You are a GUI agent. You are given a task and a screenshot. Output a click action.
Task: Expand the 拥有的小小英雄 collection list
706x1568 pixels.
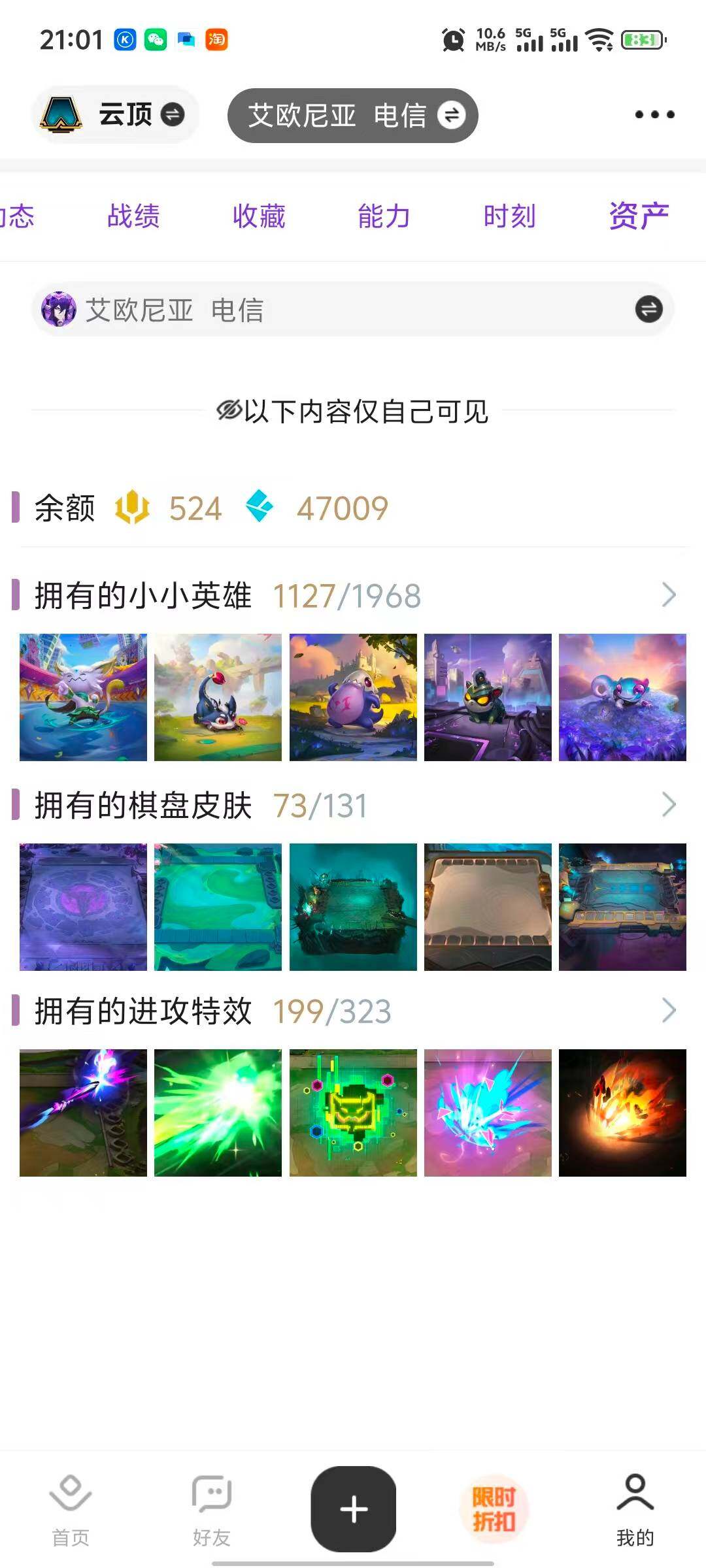click(x=668, y=596)
